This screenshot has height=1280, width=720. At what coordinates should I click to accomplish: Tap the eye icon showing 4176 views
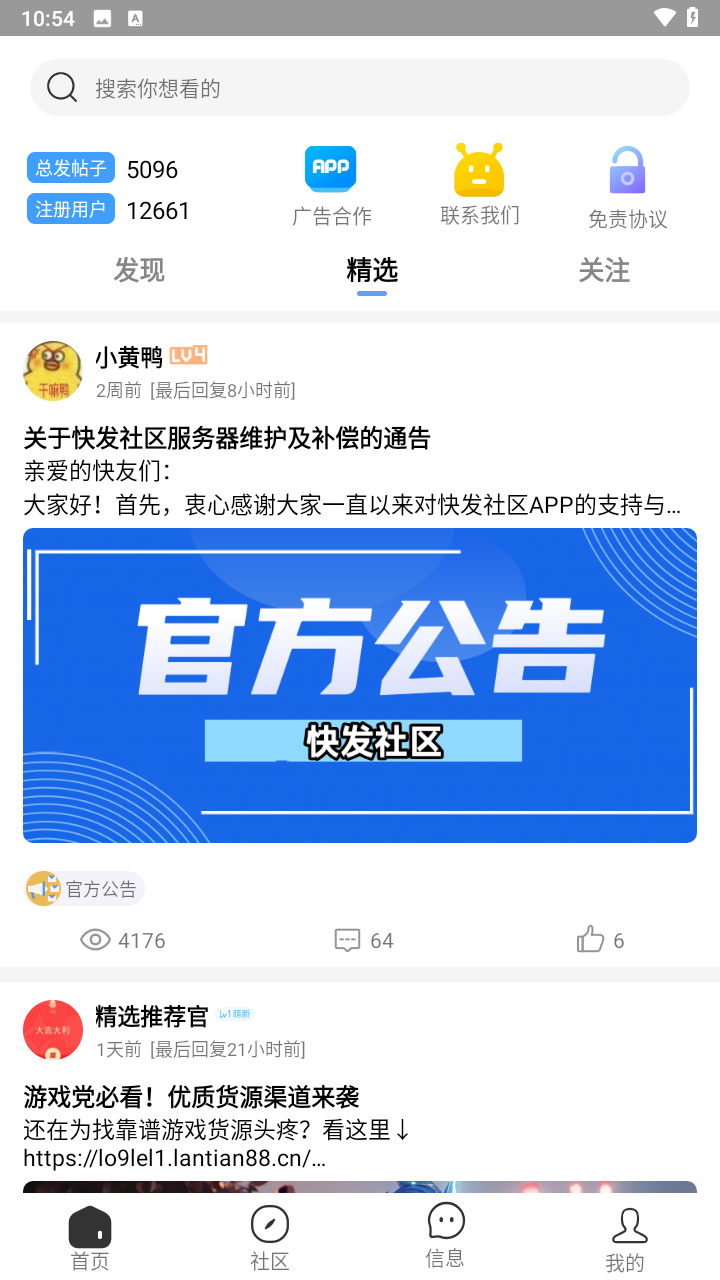click(x=94, y=939)
